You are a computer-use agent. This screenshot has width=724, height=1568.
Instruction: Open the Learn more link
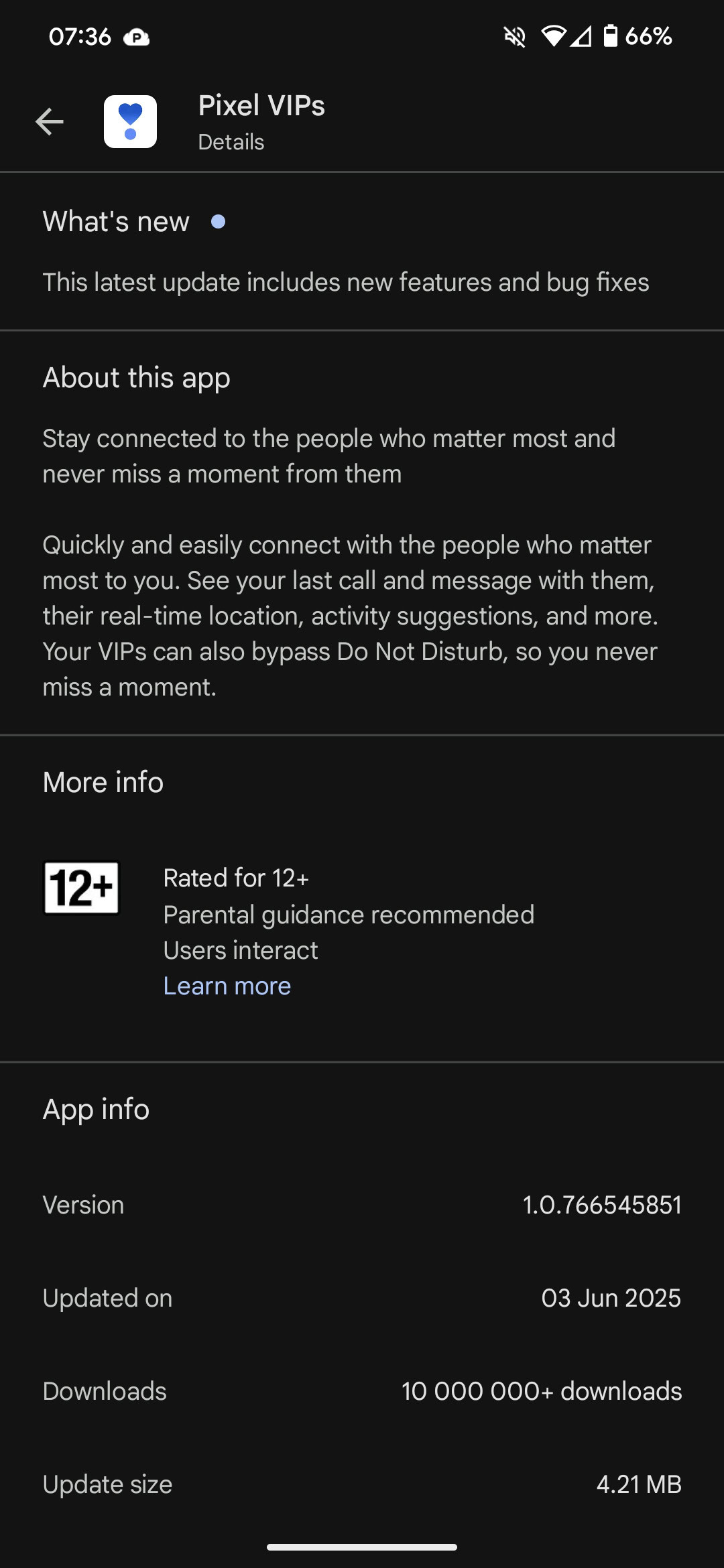point(227,986)
